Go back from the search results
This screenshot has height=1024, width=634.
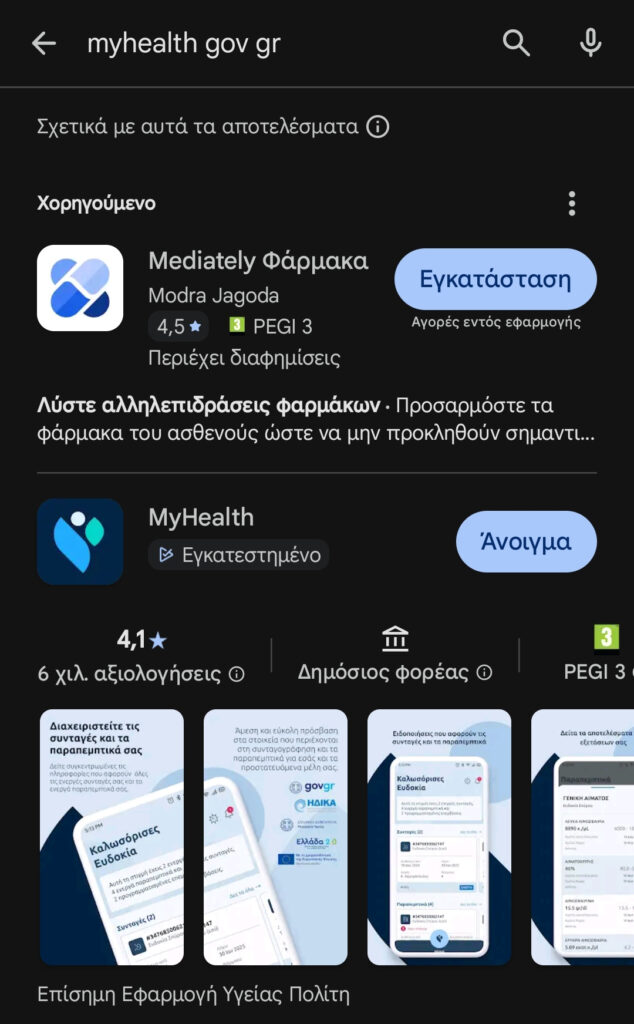click(x=44, y=43)
